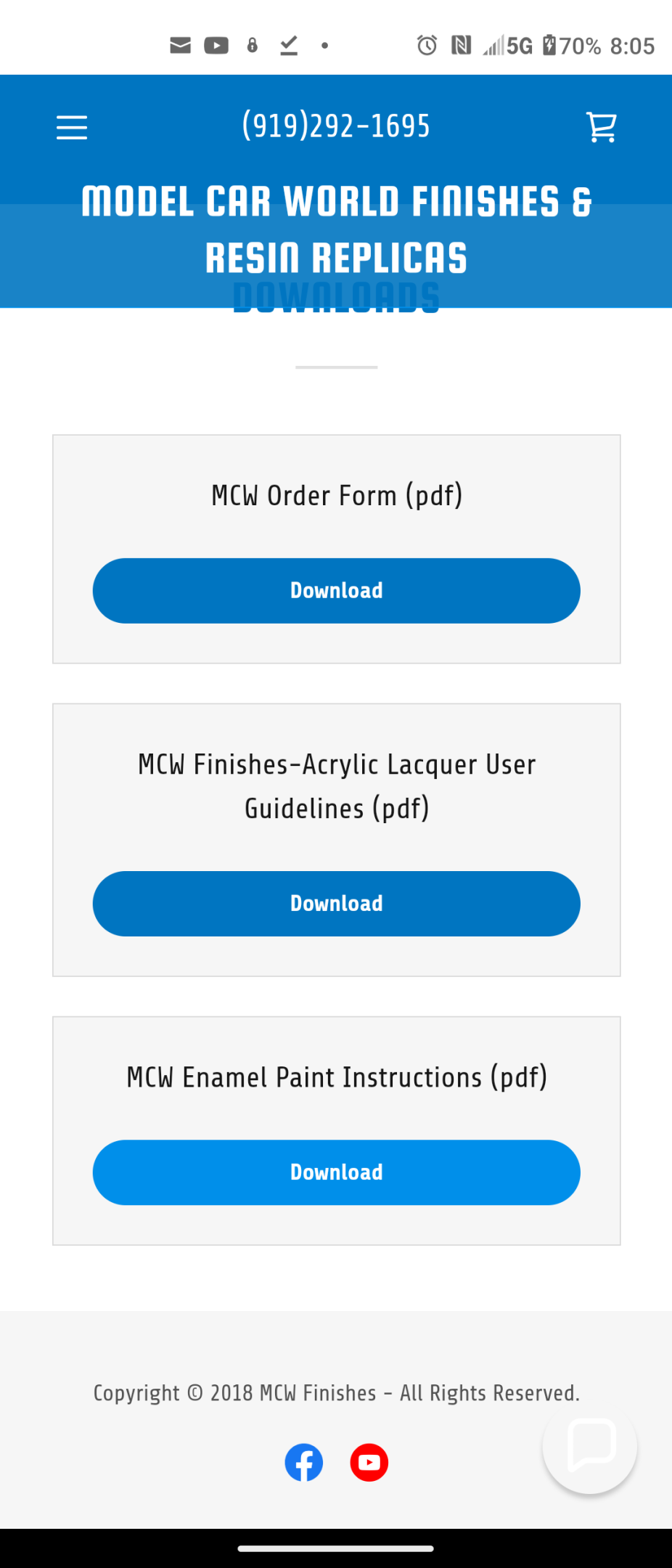Open the hamburger navigation menu

pyautogui.click(x=71, y=127)
